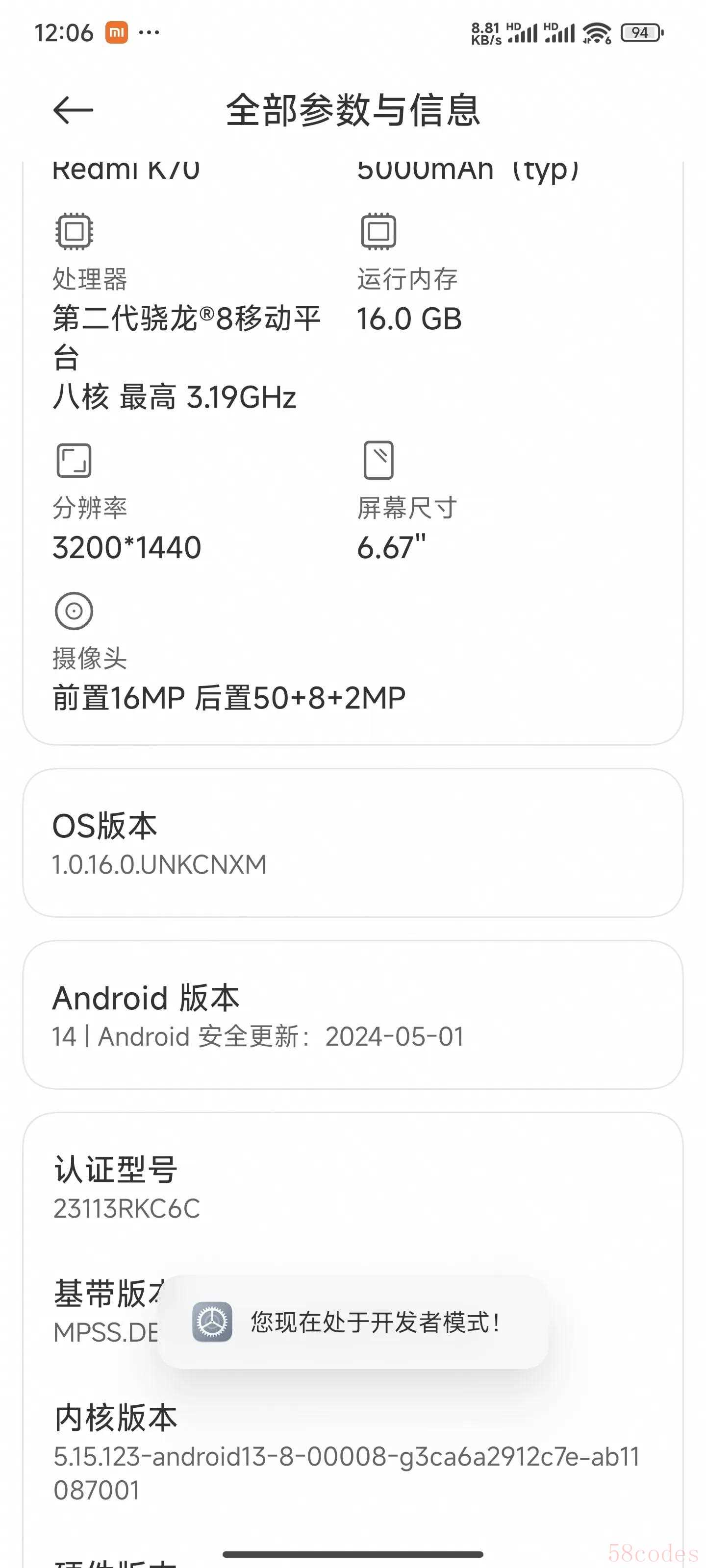Open the Android 版本 card
Screen dimensions: 706x1568
(x=352, y=1015)
